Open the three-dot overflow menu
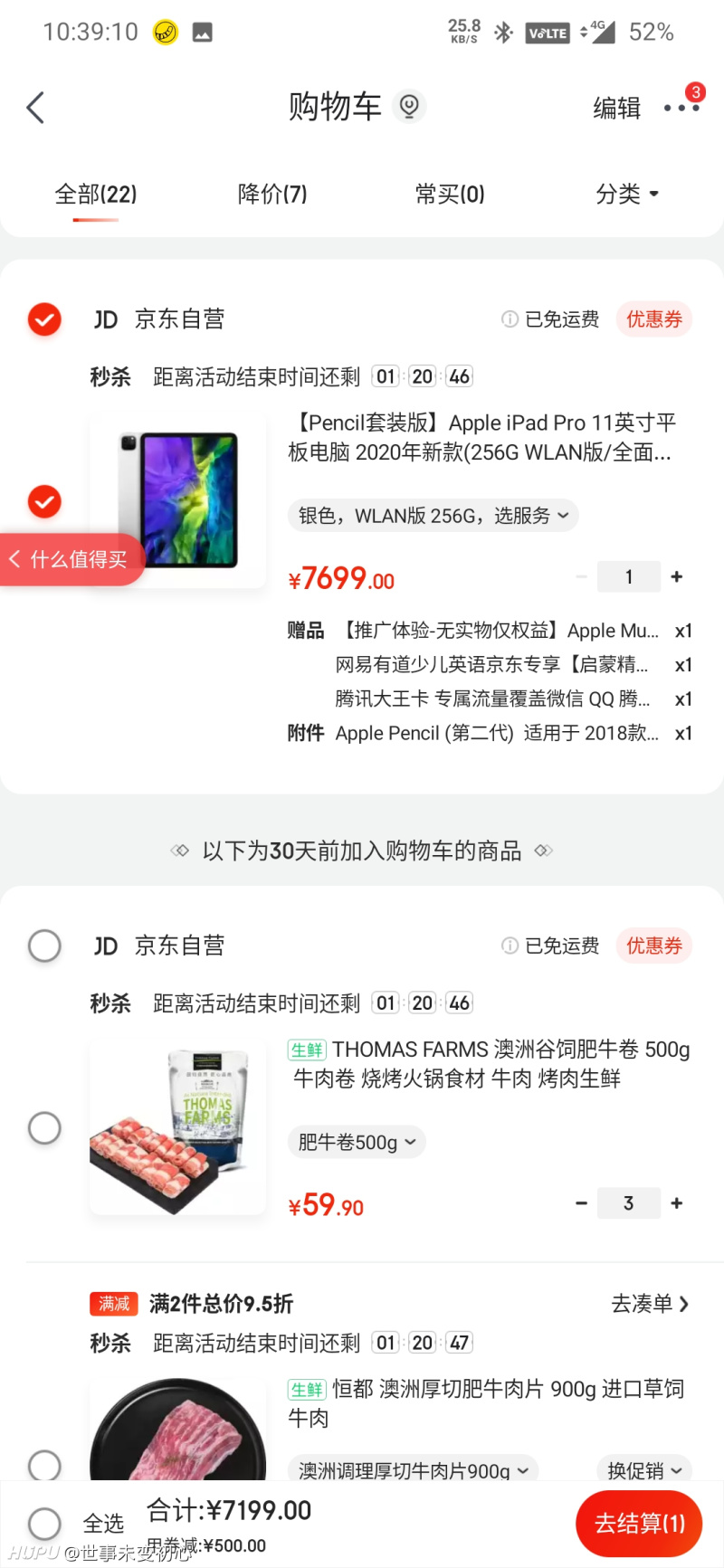The image size is (724, 1568). tap(681, 108)
